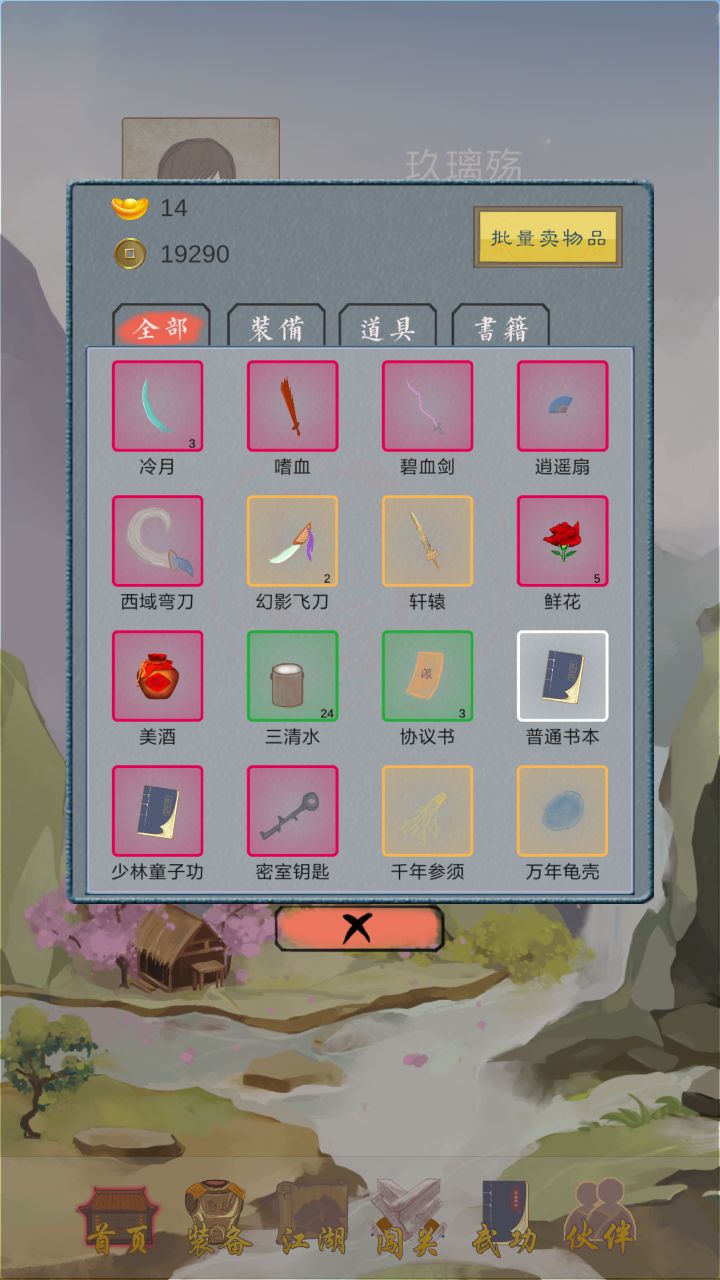Select the 协议书 agreement item
720x1280 pixels.
427,676
